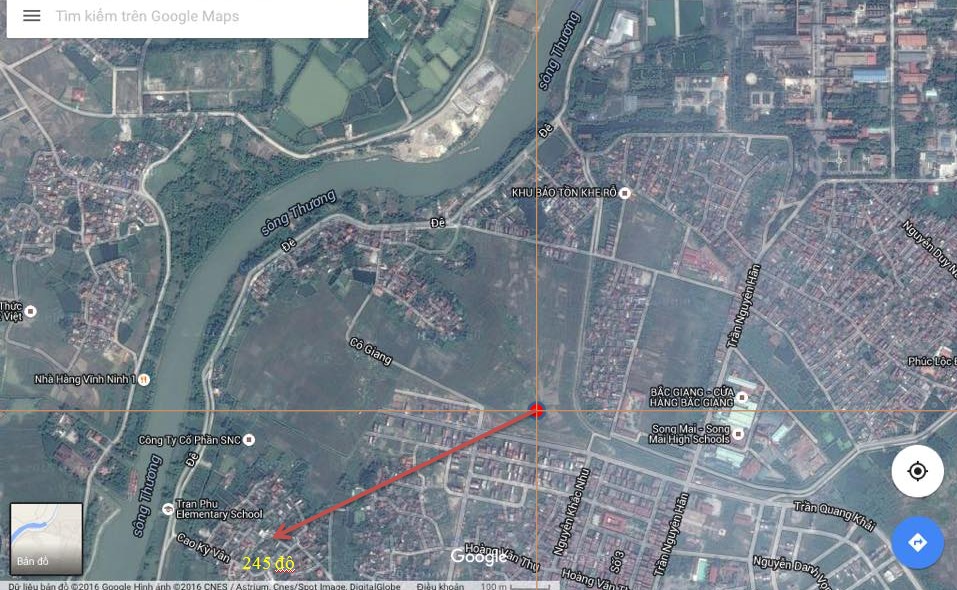Open Tran Phu Elementary School marker
The height and width of the screenshot is (590, 957).
click(167, 509)
